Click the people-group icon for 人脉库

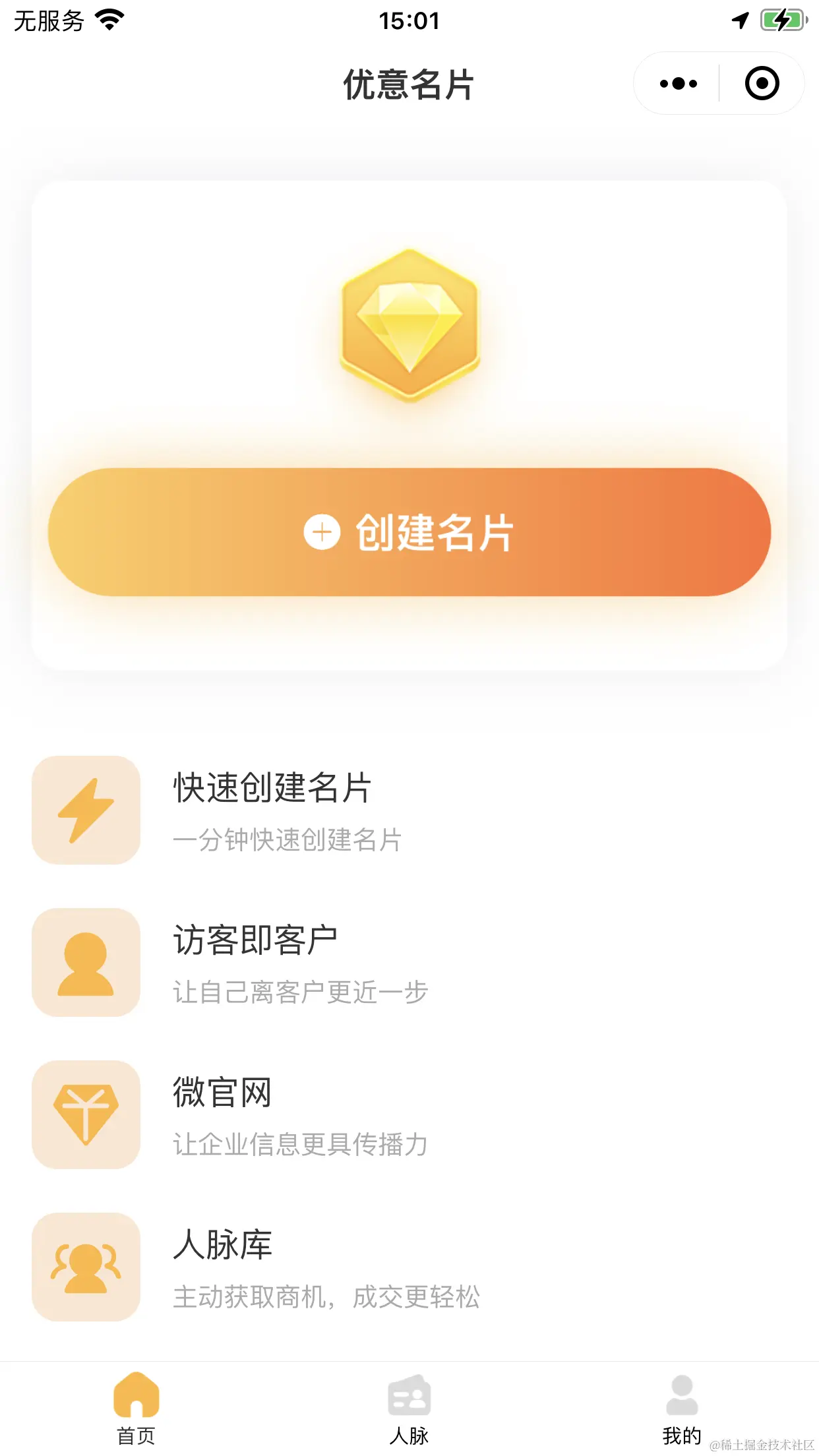coord(85,1267)
